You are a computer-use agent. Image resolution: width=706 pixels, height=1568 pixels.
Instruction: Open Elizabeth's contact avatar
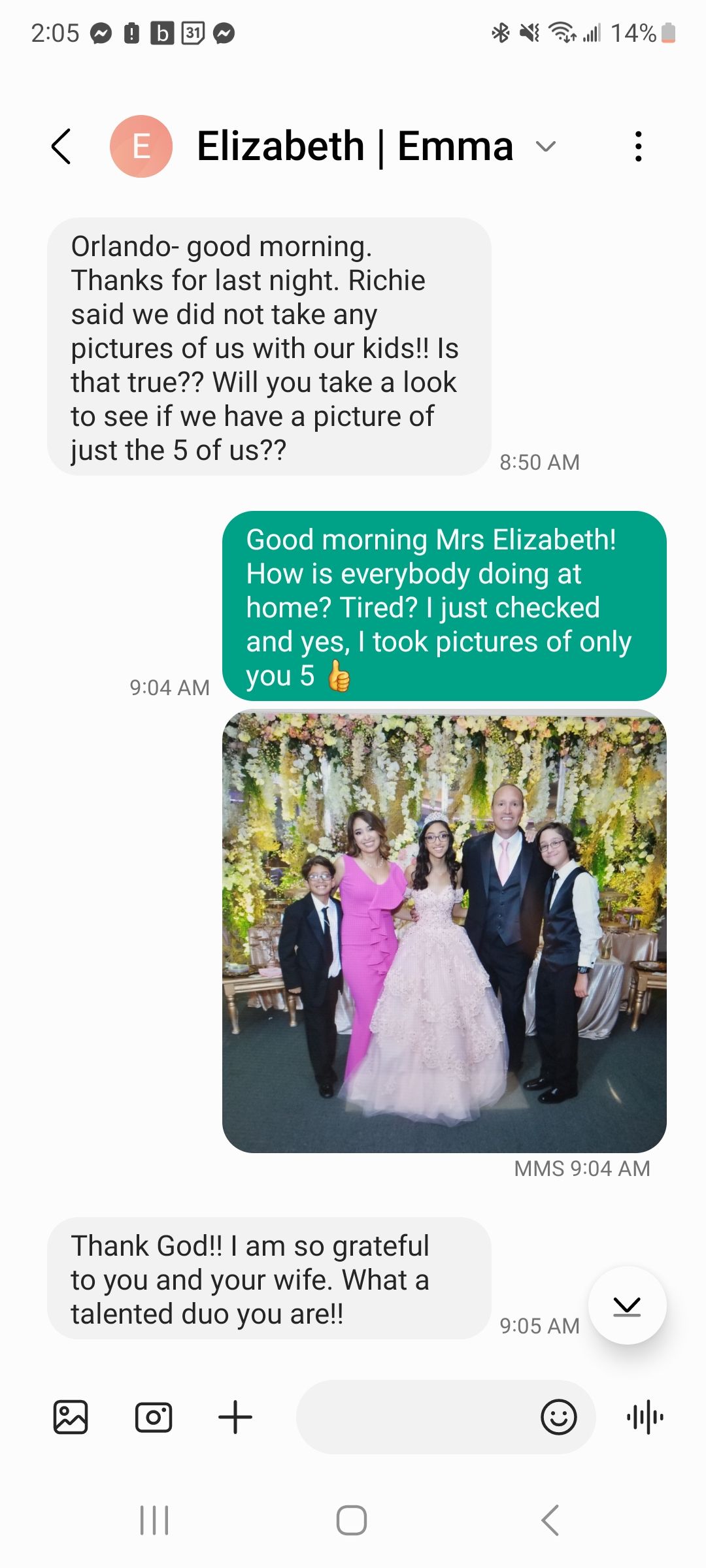tap(141, 146)
